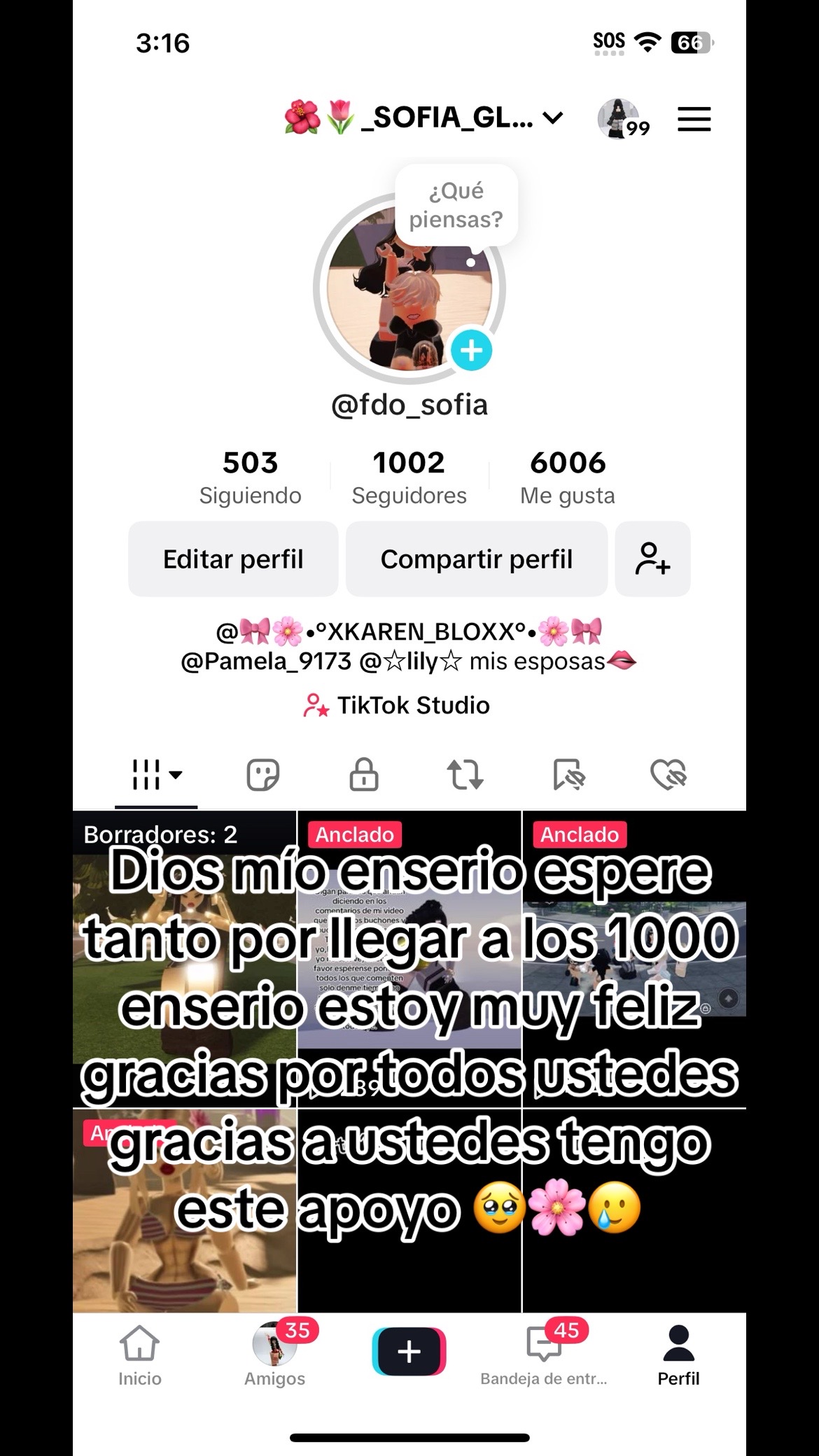Open the Borradores: 2 drafts tile
Screen dimensions: 819x1456
(x=185, y=959)
